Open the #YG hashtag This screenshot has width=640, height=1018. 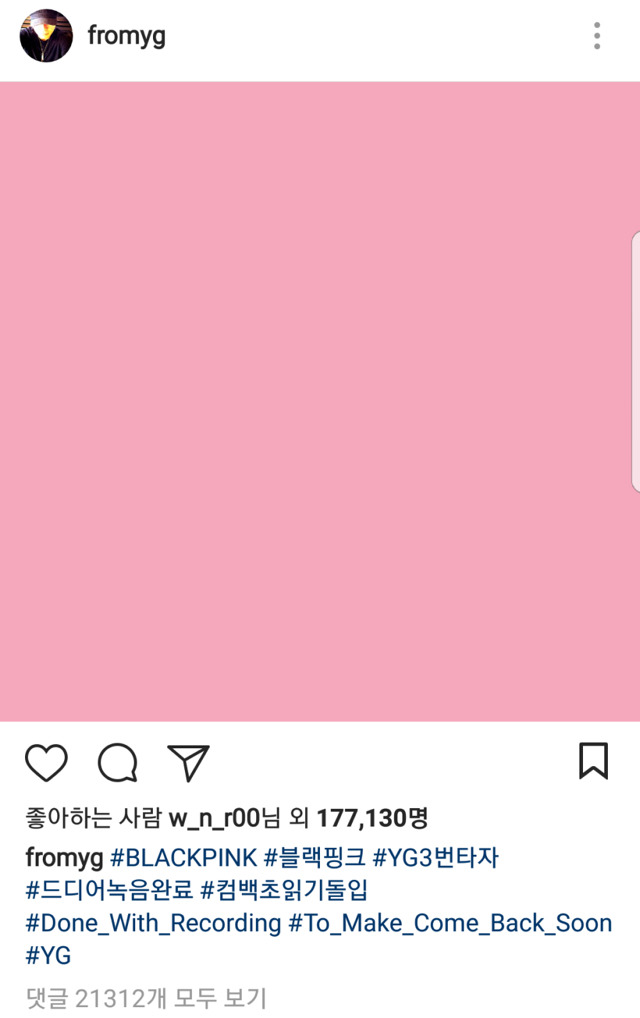(48, 954)
